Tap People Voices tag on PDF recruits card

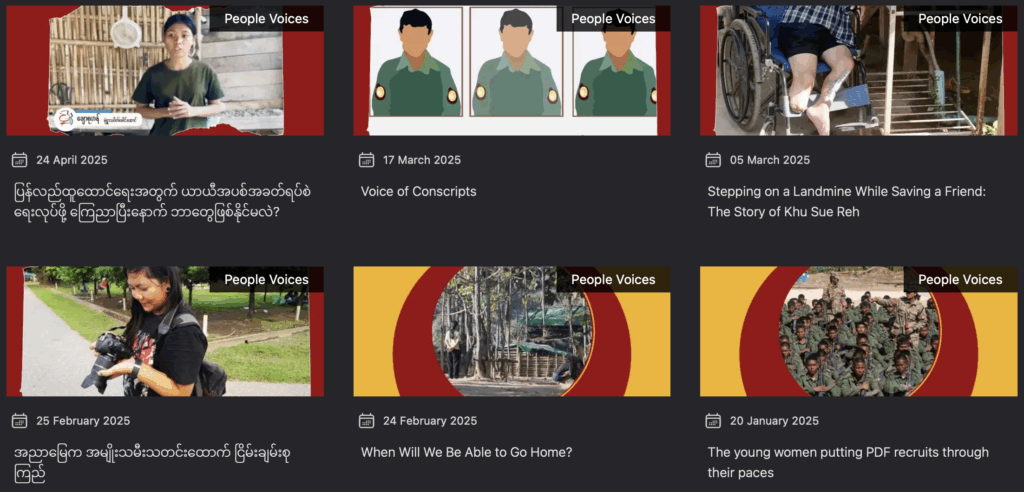click(x=959, y=279)
